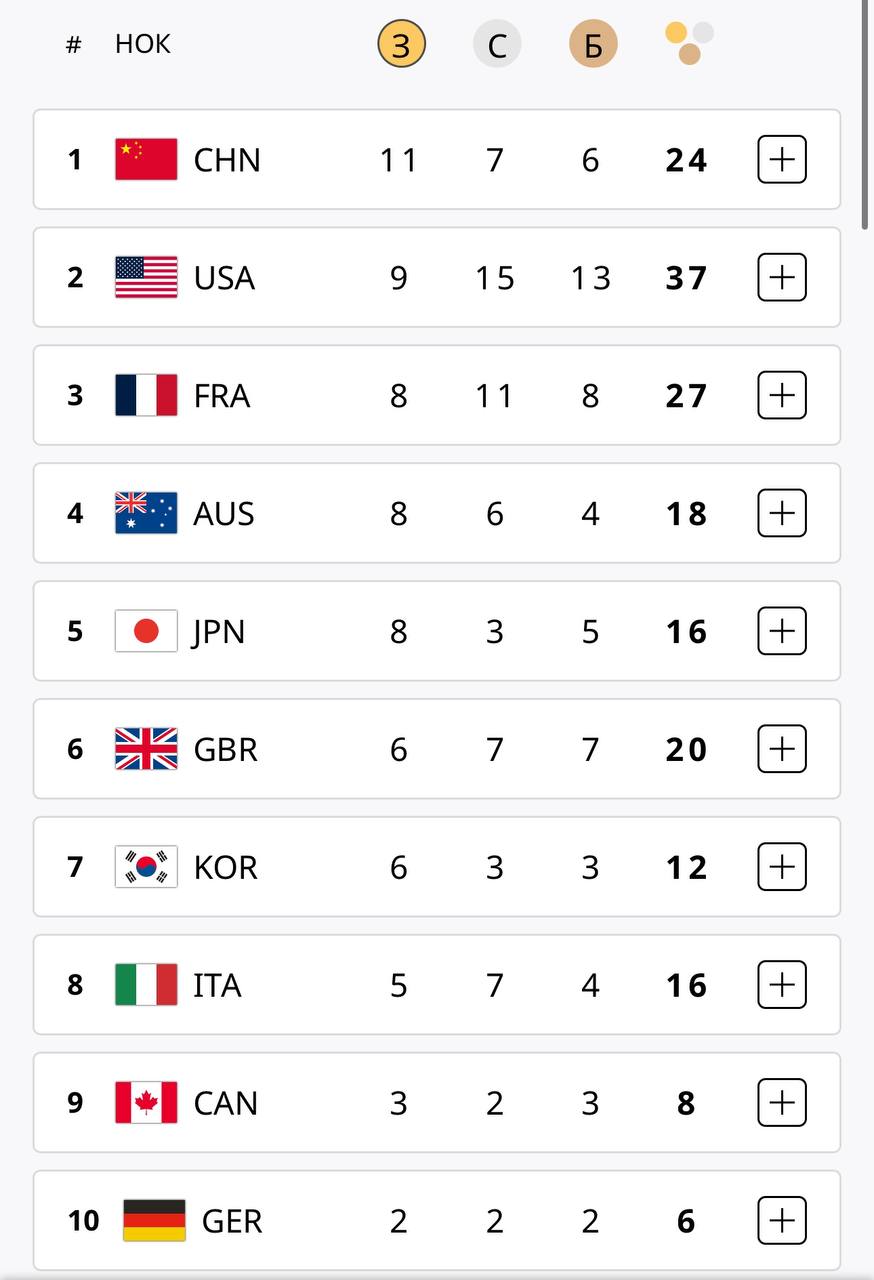
Task: Expand the JPN medal breakdown
Action: pyautogui.click(x=782, y=631)
